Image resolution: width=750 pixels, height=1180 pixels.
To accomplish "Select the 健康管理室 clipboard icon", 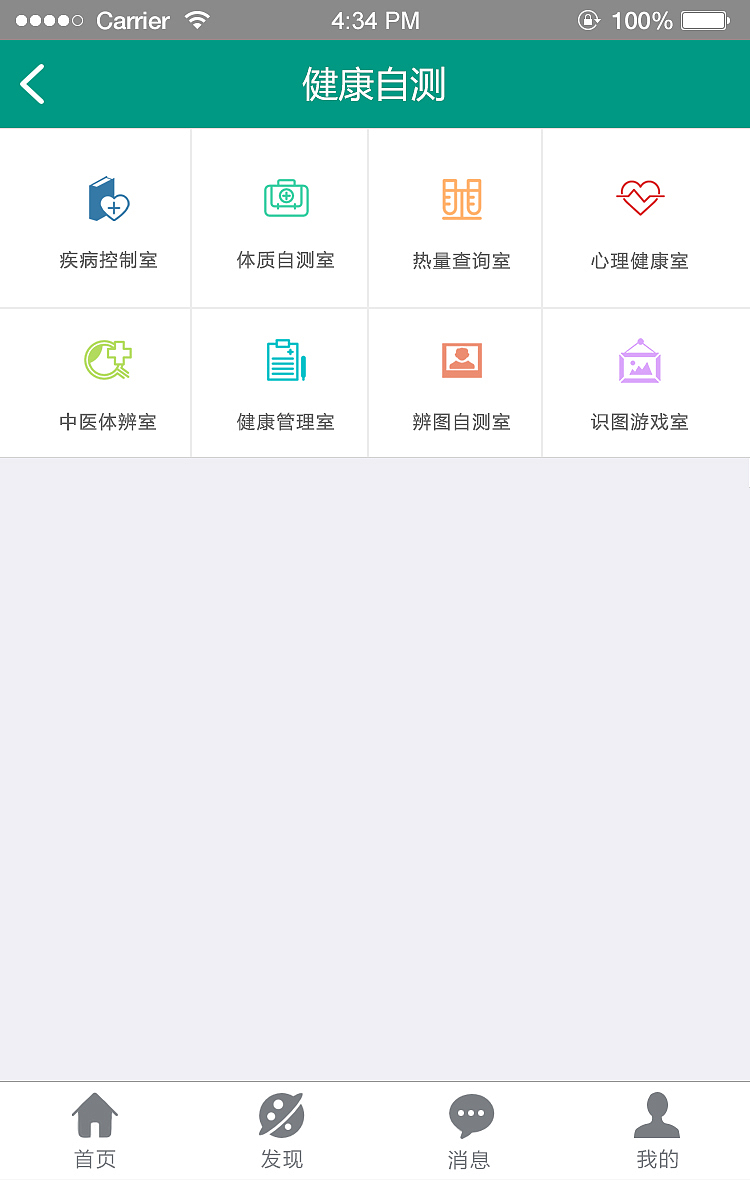I will pos(286,360).
